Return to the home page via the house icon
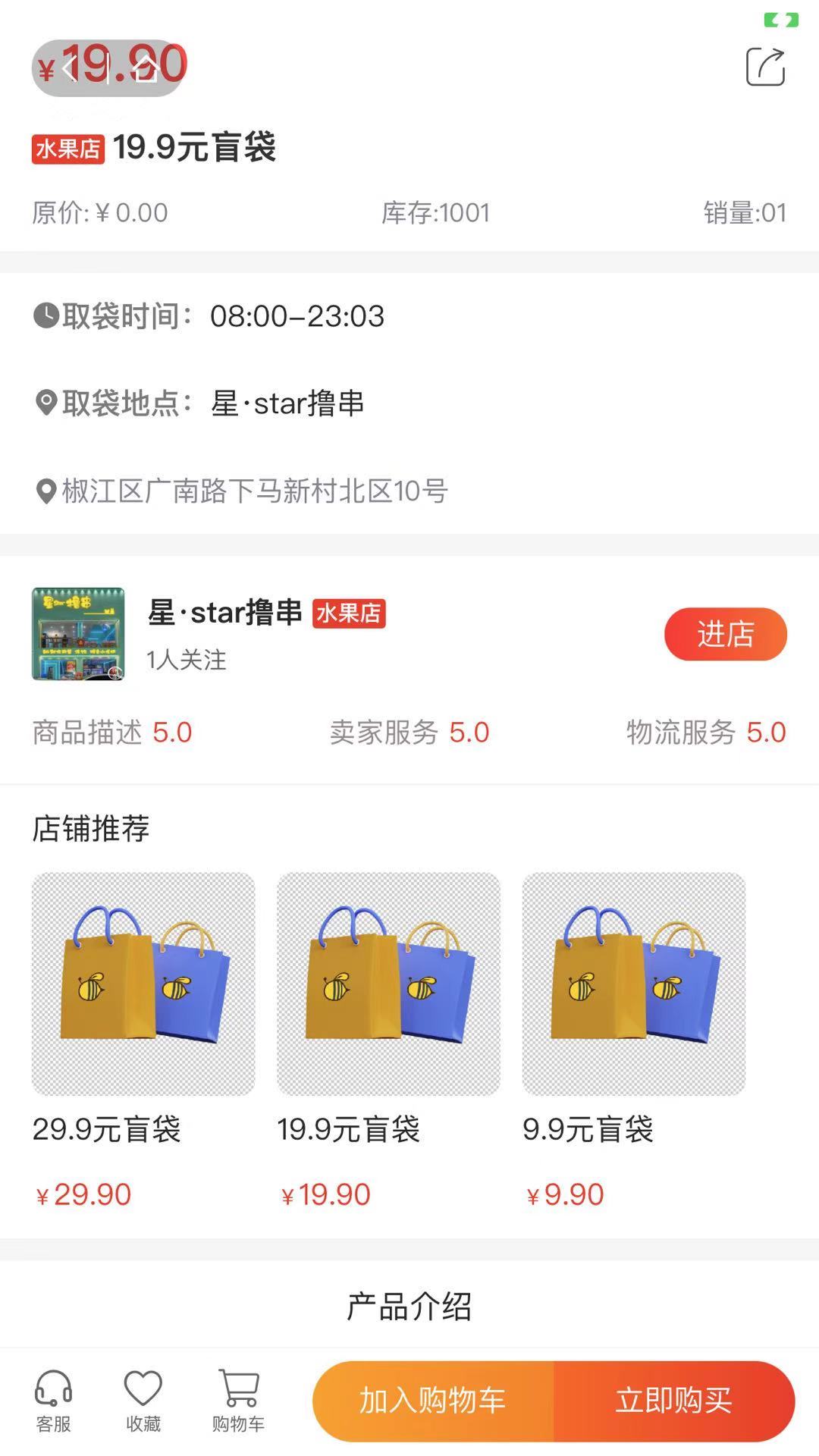 click(x=146, y=68)
